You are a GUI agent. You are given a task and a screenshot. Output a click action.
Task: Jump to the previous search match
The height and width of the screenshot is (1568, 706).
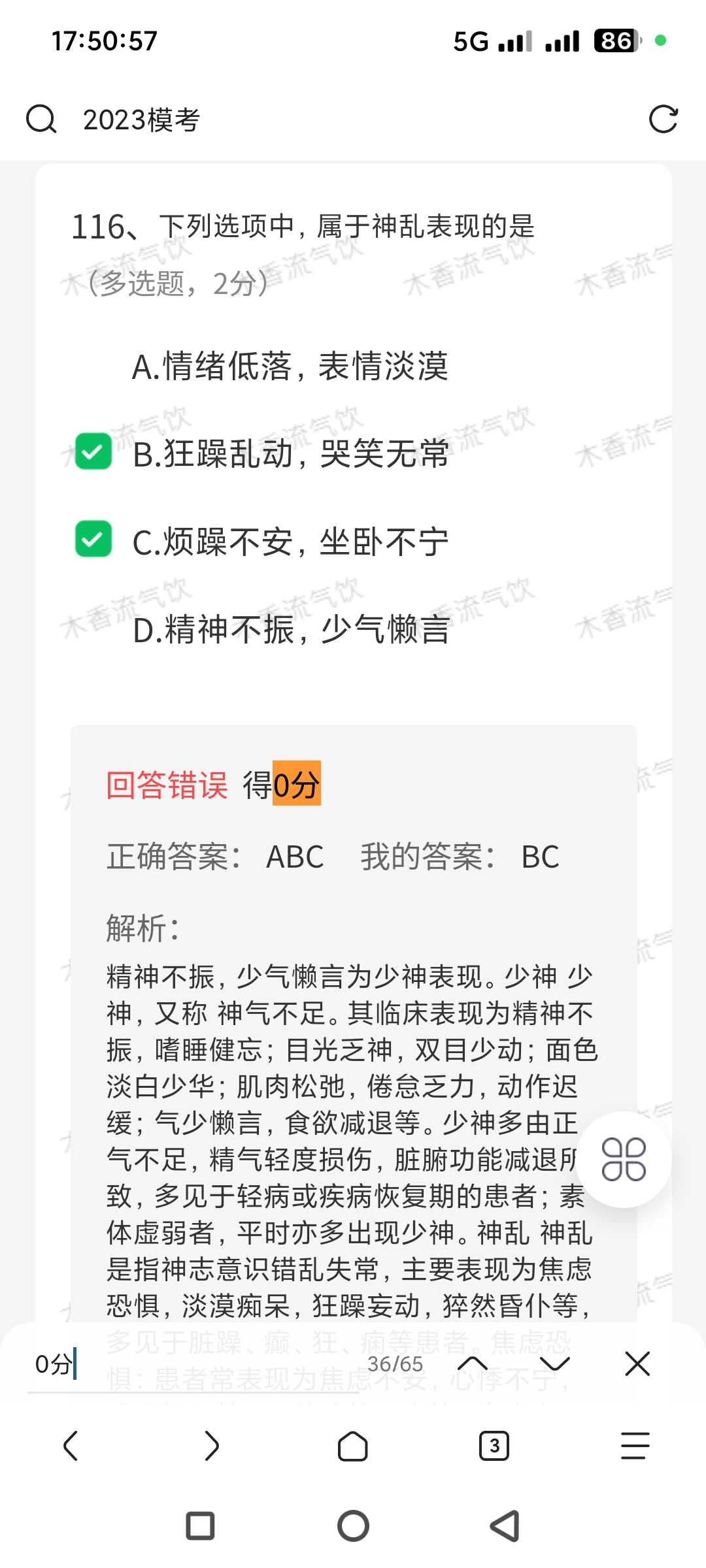[473, 1364]
